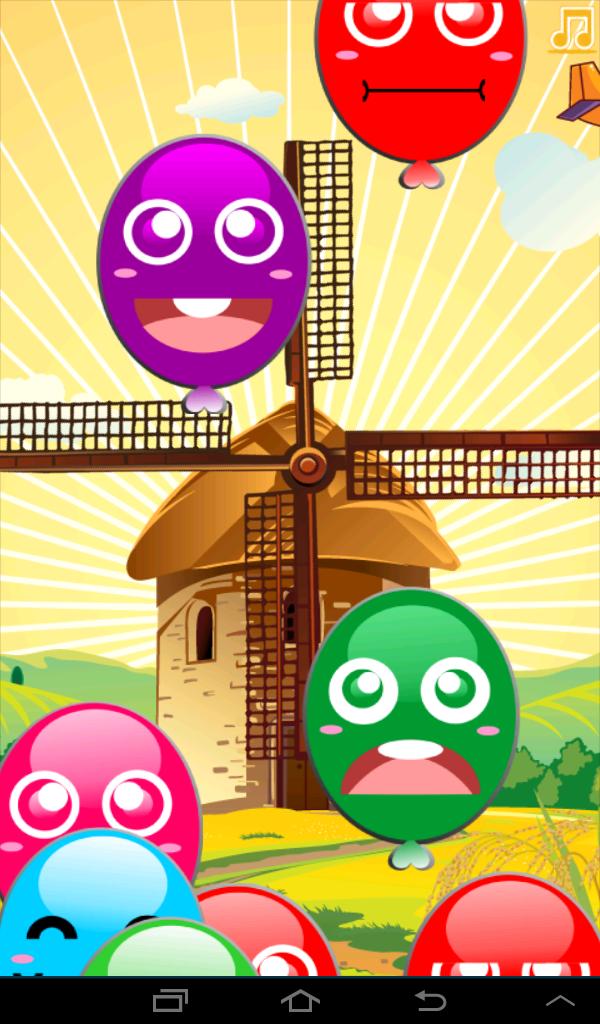The width and height of the screenshot is (600, 1024).
Task: Go back using the navigation bar
Action: tap(430, 1000)
